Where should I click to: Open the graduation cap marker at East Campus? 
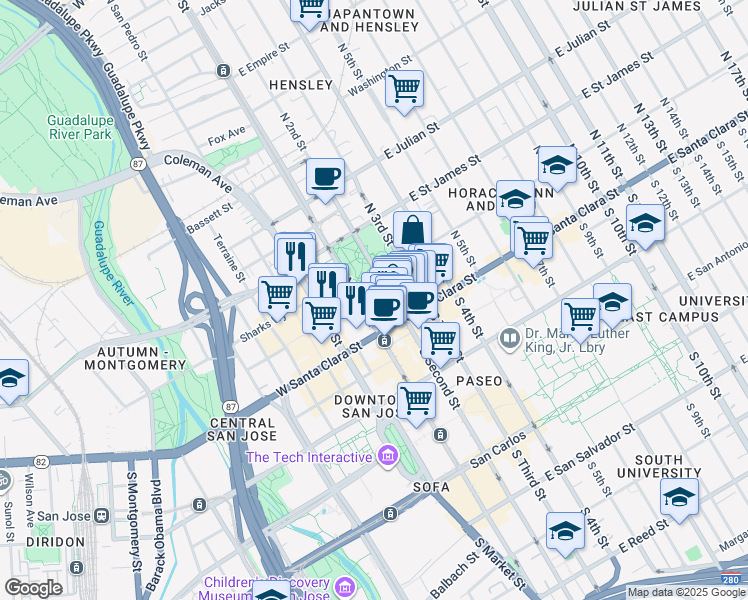pos(613,303)
